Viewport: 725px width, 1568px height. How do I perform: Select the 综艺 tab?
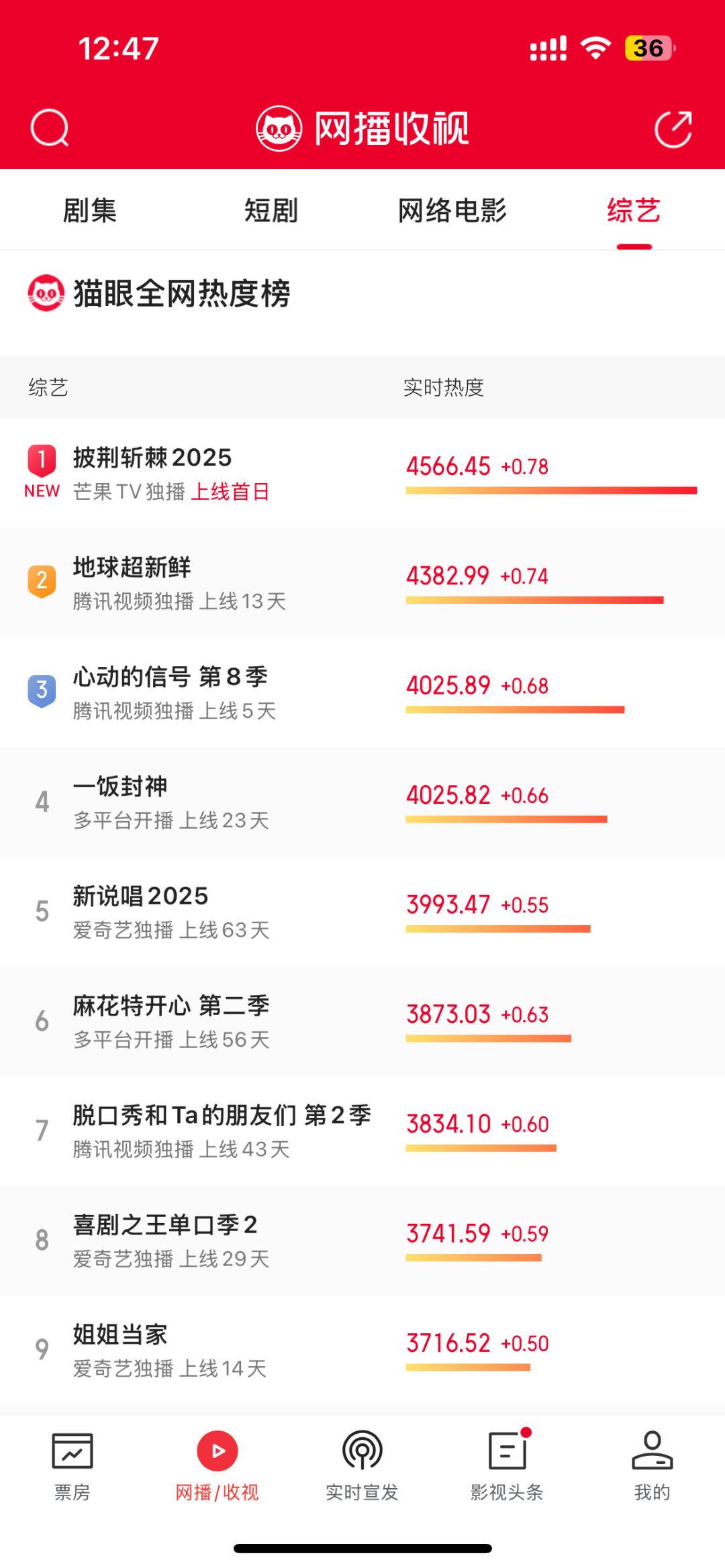pos(634,211)
